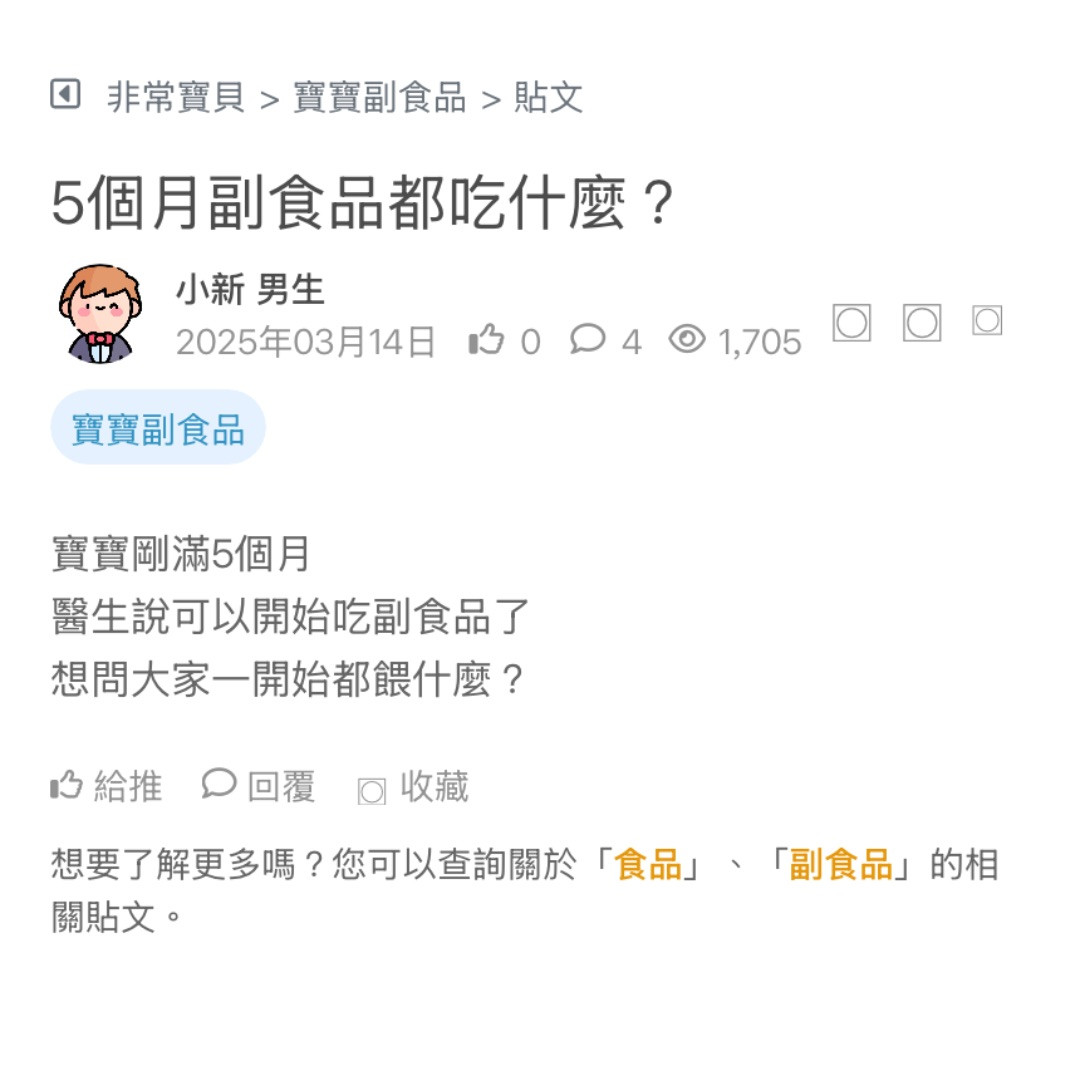Open the 非常寶貝 breadcrumb link
Image resolution: width=1080 pixels, height=1080 pixels.
tap(176, 98)
